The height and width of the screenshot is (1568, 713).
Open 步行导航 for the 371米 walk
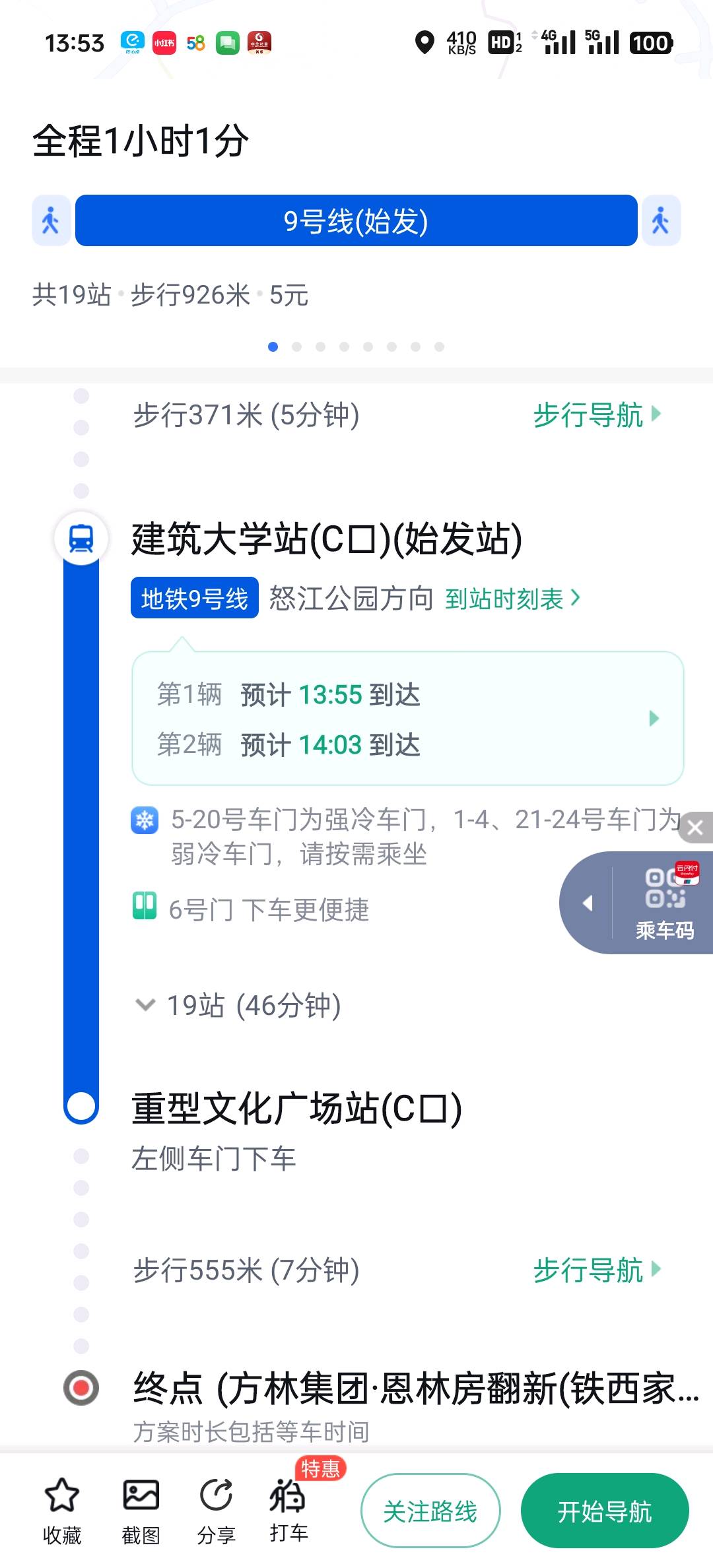pos(596,415)
